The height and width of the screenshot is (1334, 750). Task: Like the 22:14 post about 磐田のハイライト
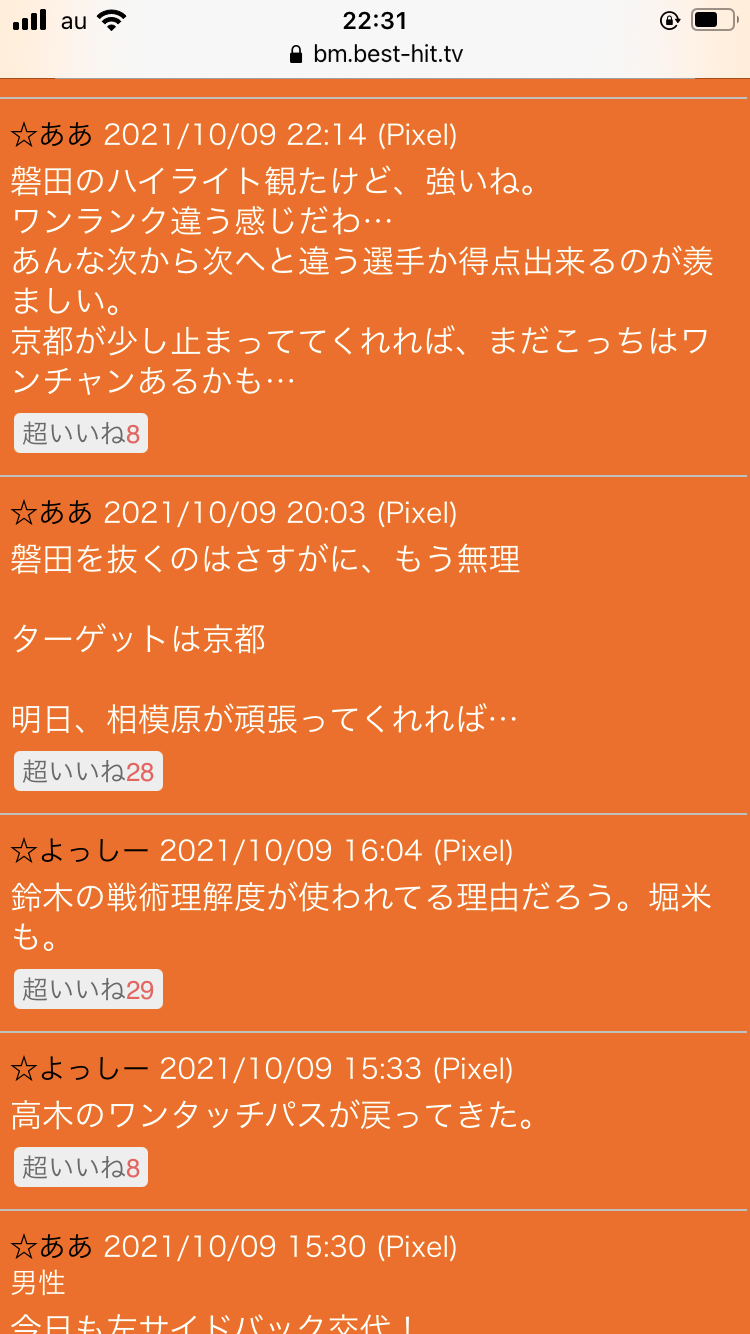81,434
